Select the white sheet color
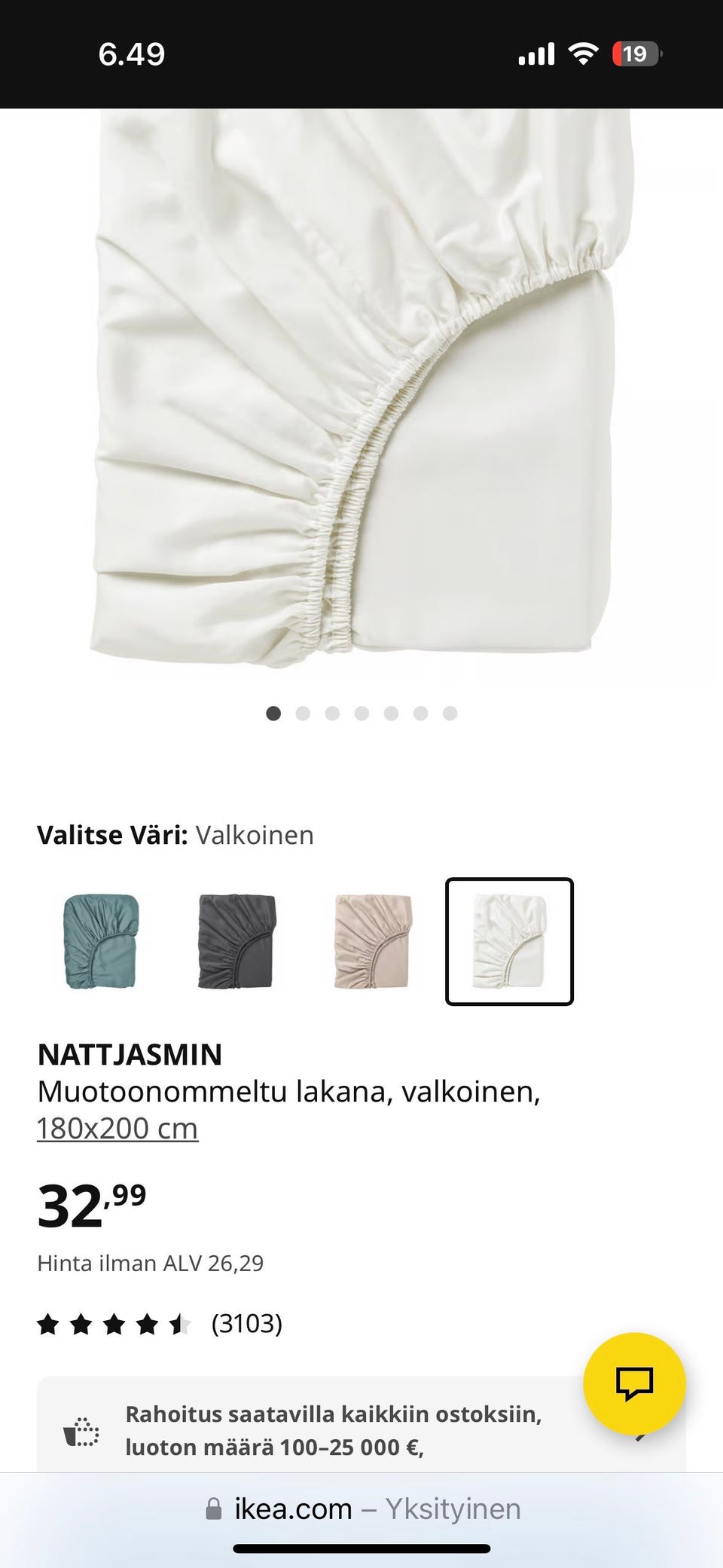Image resolution: width=723 pixels, height=1568 pixels. click(x=509, y=941)
